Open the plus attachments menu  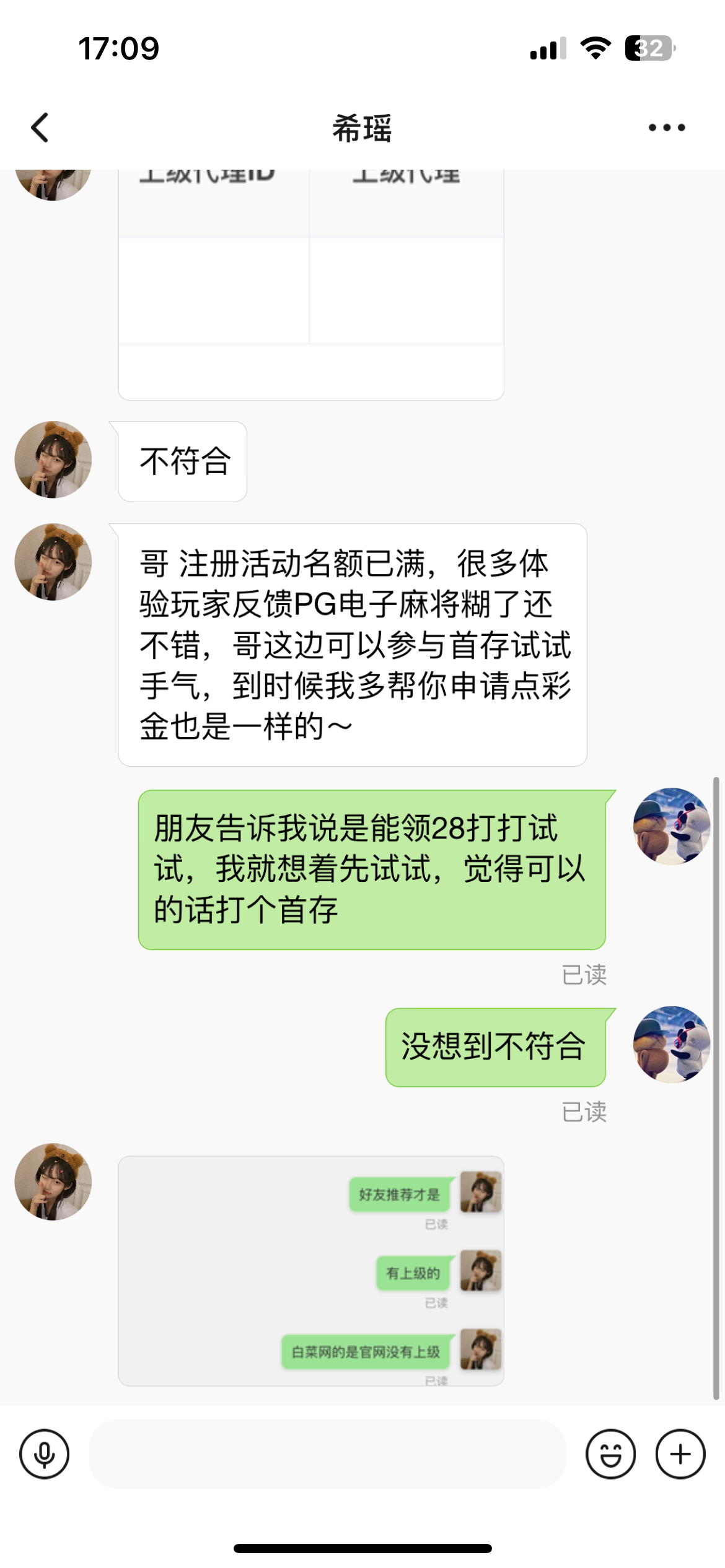680,1454
